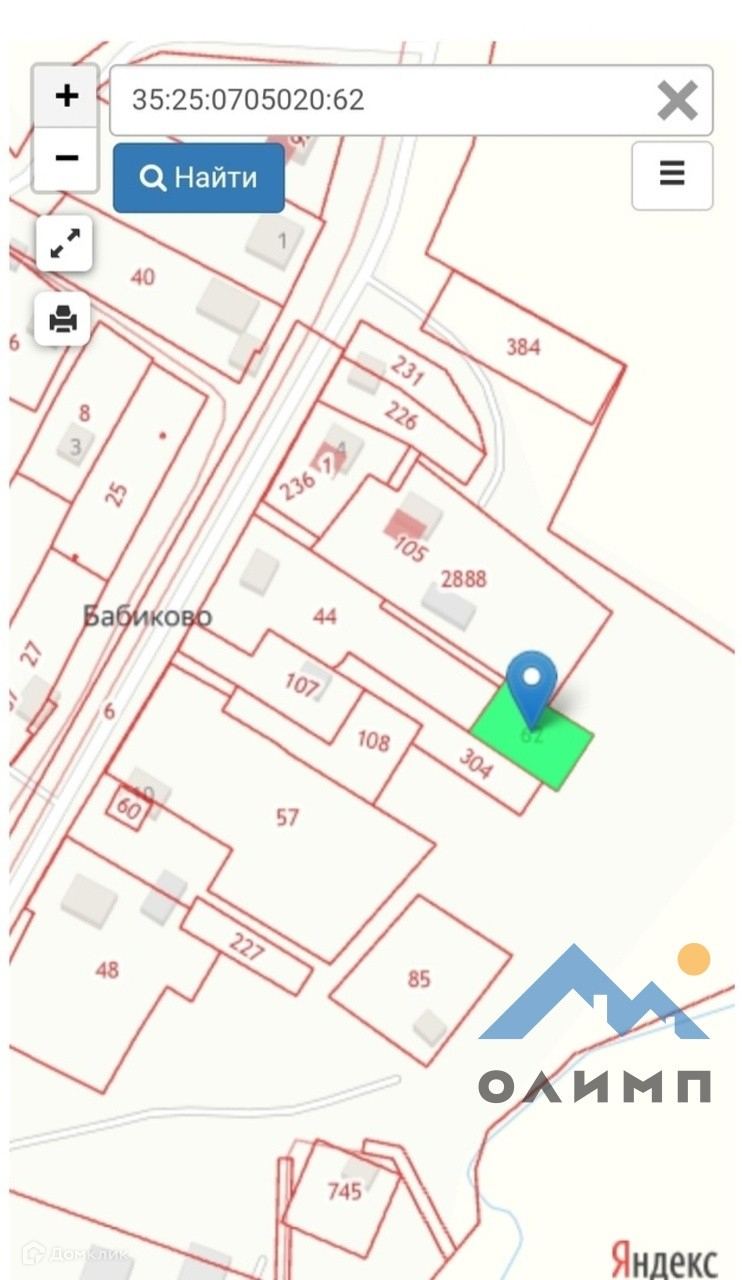Clear the cadastral number field
This screenshot has height=1280, width=742.
coord(677,100)
